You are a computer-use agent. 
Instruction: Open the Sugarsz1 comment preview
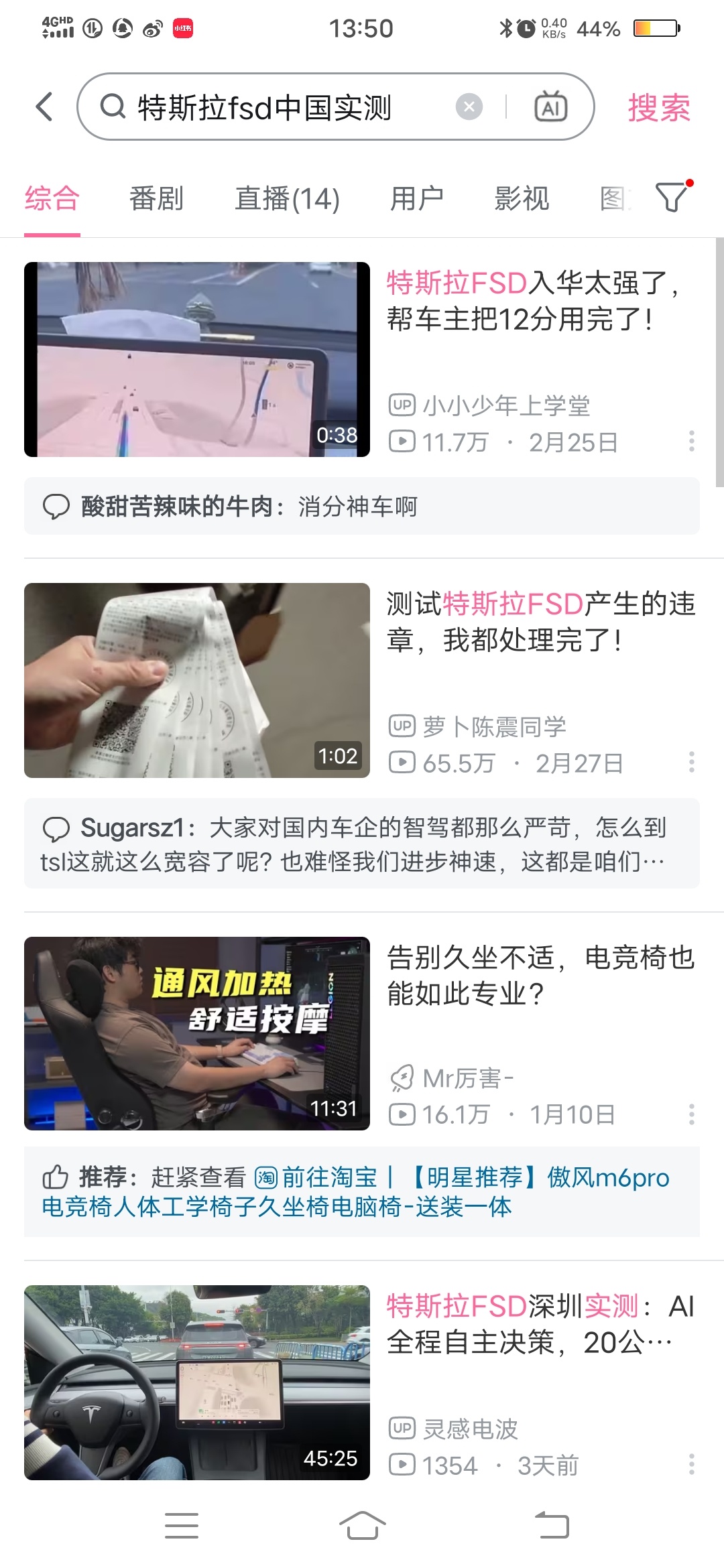(362, 844)
